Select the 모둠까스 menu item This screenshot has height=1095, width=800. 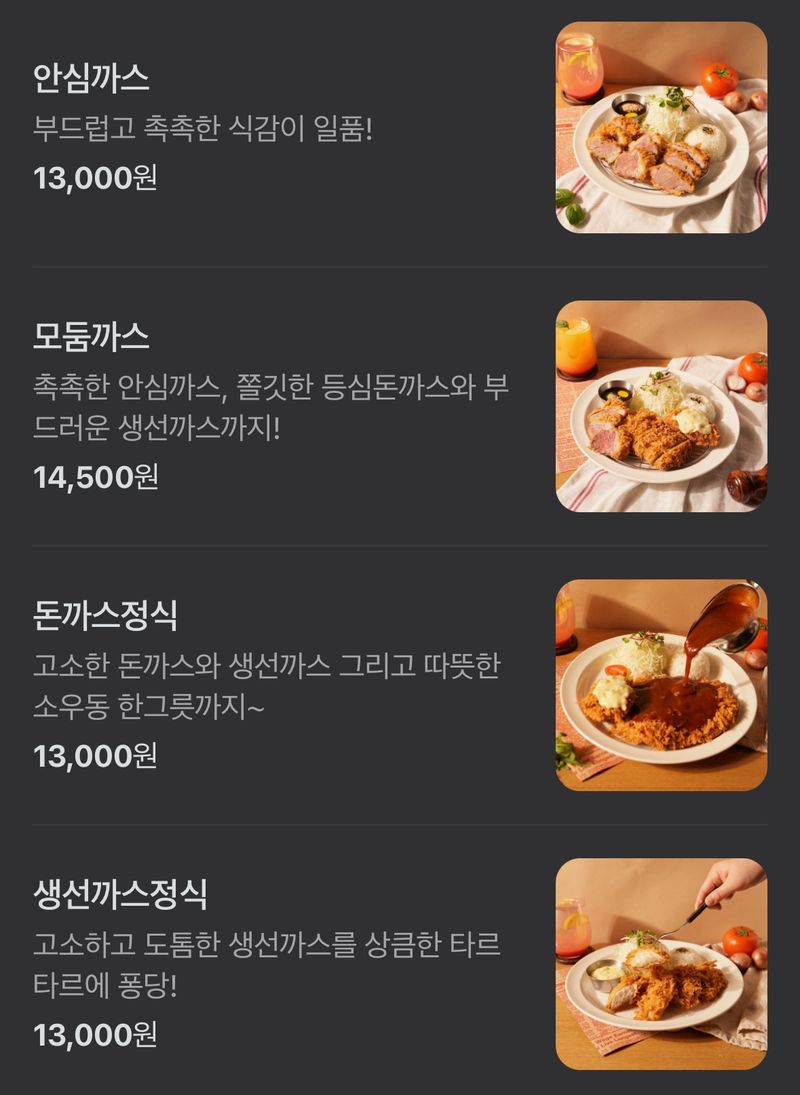click(92, 336)
